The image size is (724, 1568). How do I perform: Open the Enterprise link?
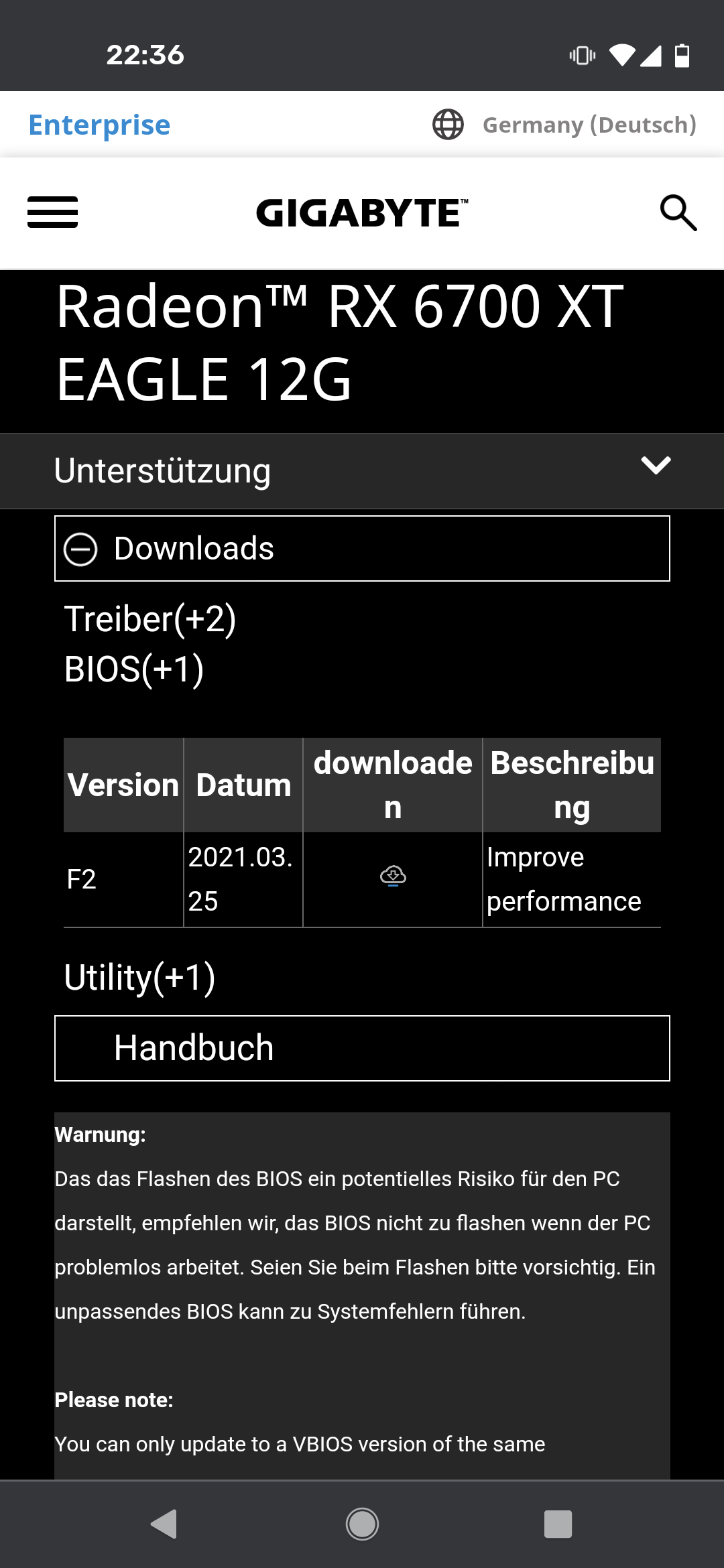point(99,125)
